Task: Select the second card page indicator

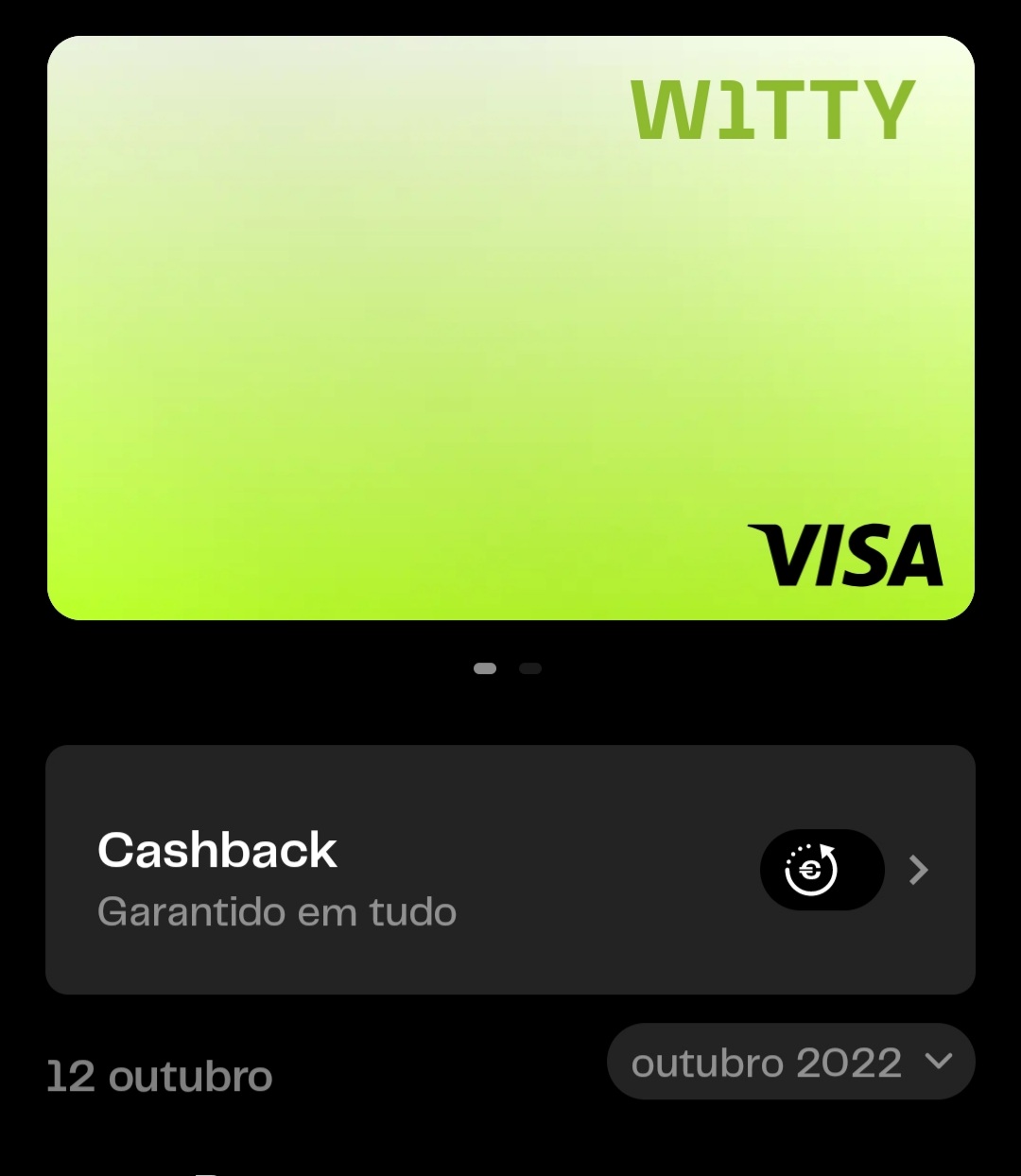Action: point(530,668)
